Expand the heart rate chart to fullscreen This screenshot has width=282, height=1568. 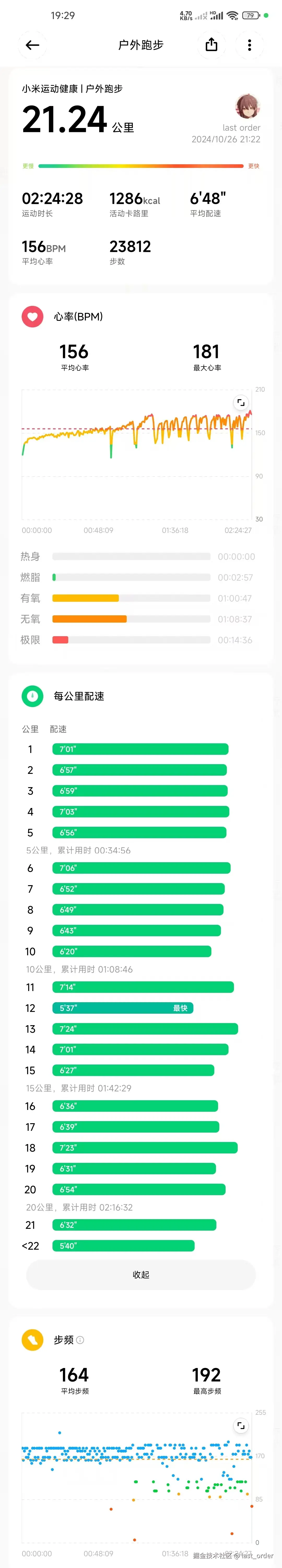pyautogui.click(x=240, y=402)
